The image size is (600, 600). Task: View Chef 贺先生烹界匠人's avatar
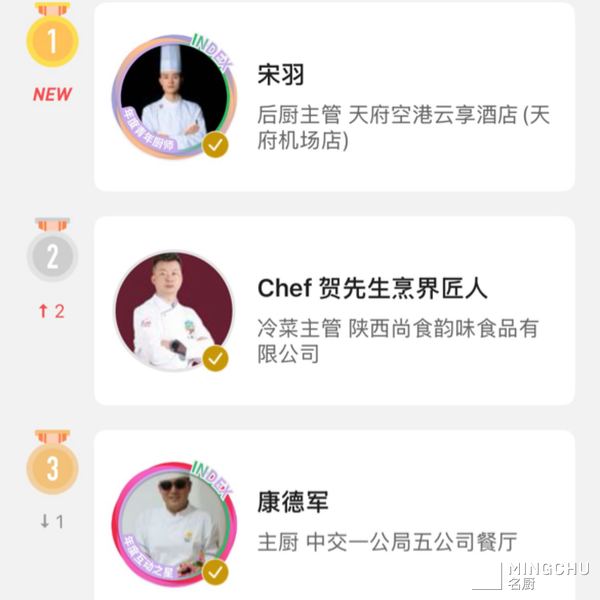(x=174, y=311)
